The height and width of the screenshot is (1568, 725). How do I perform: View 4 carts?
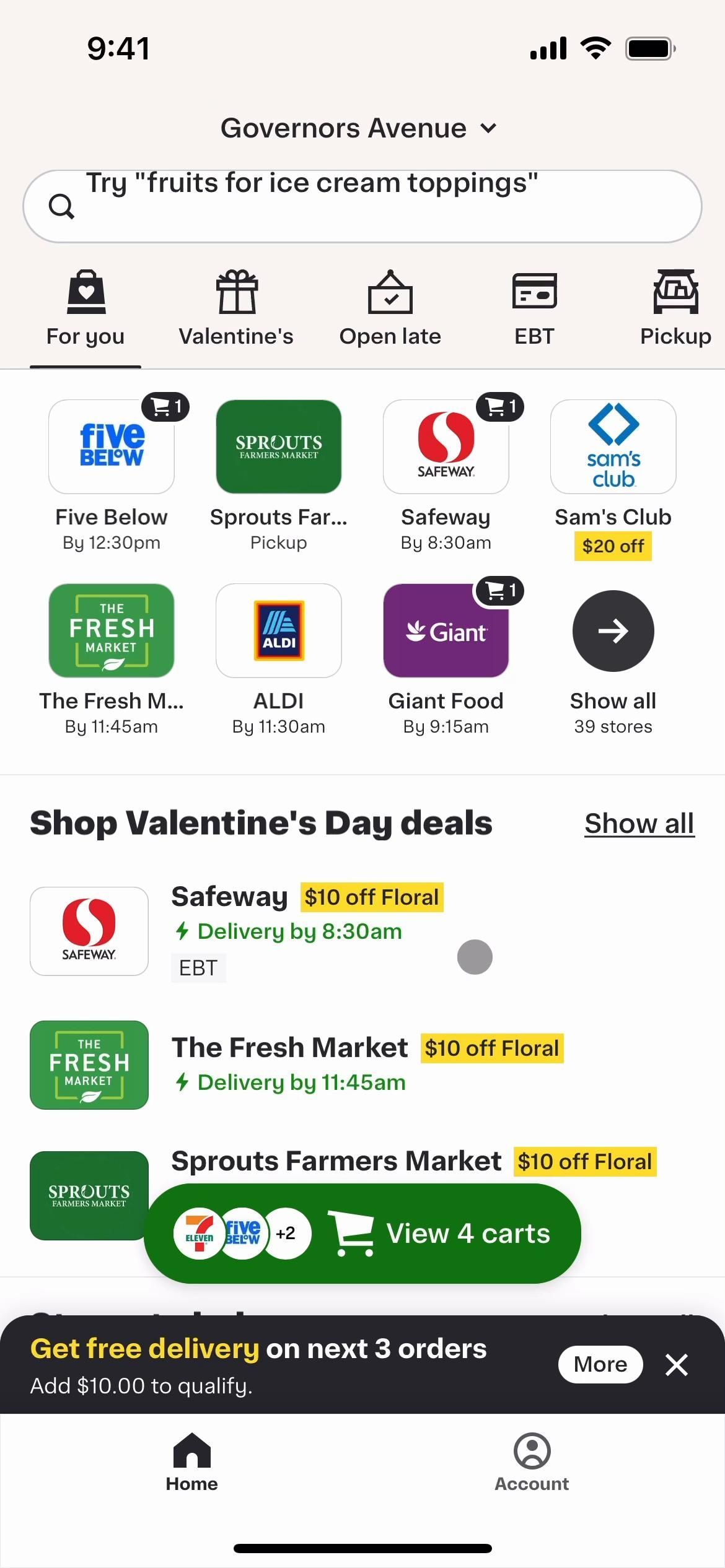[362, 1234]
